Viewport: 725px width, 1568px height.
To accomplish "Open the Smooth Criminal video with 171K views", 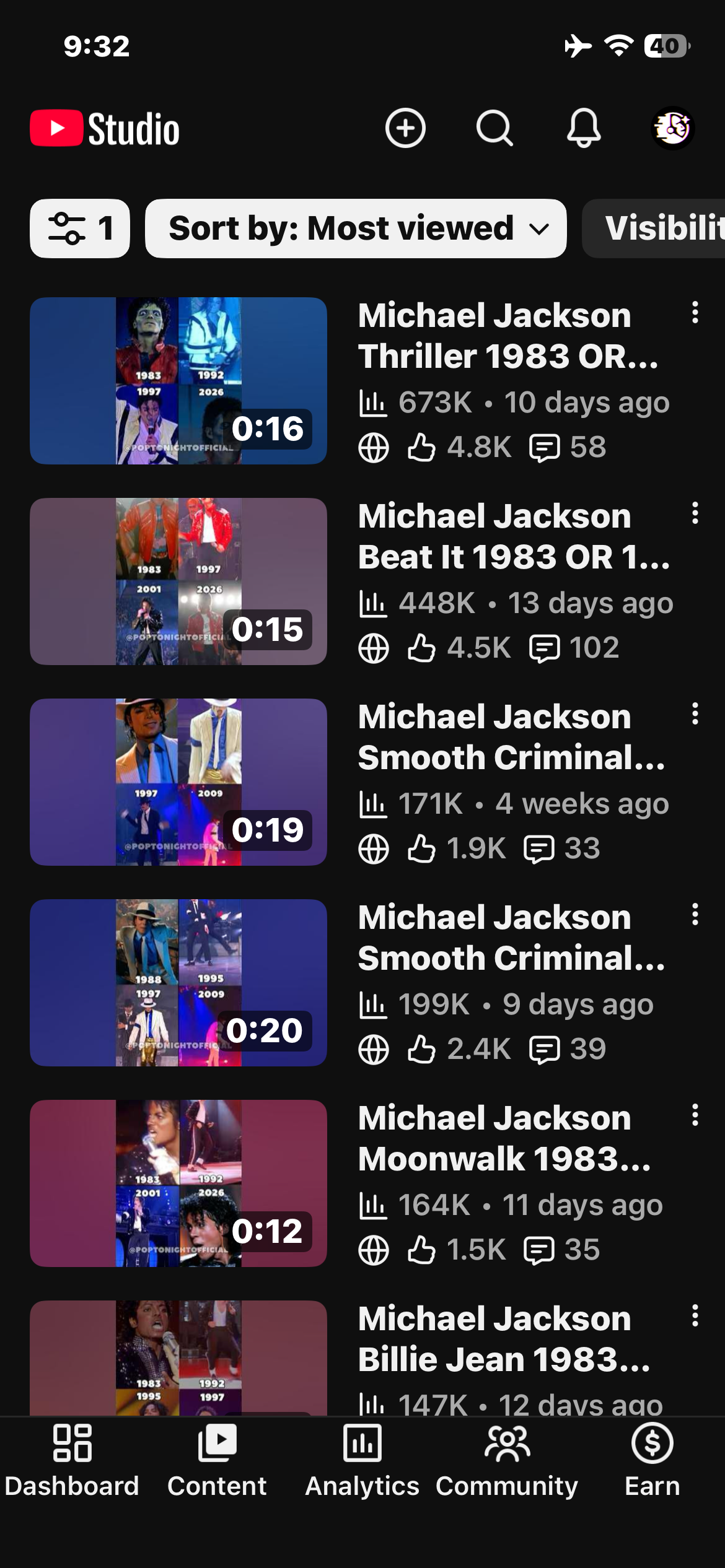I will click(x=362, y=782).
